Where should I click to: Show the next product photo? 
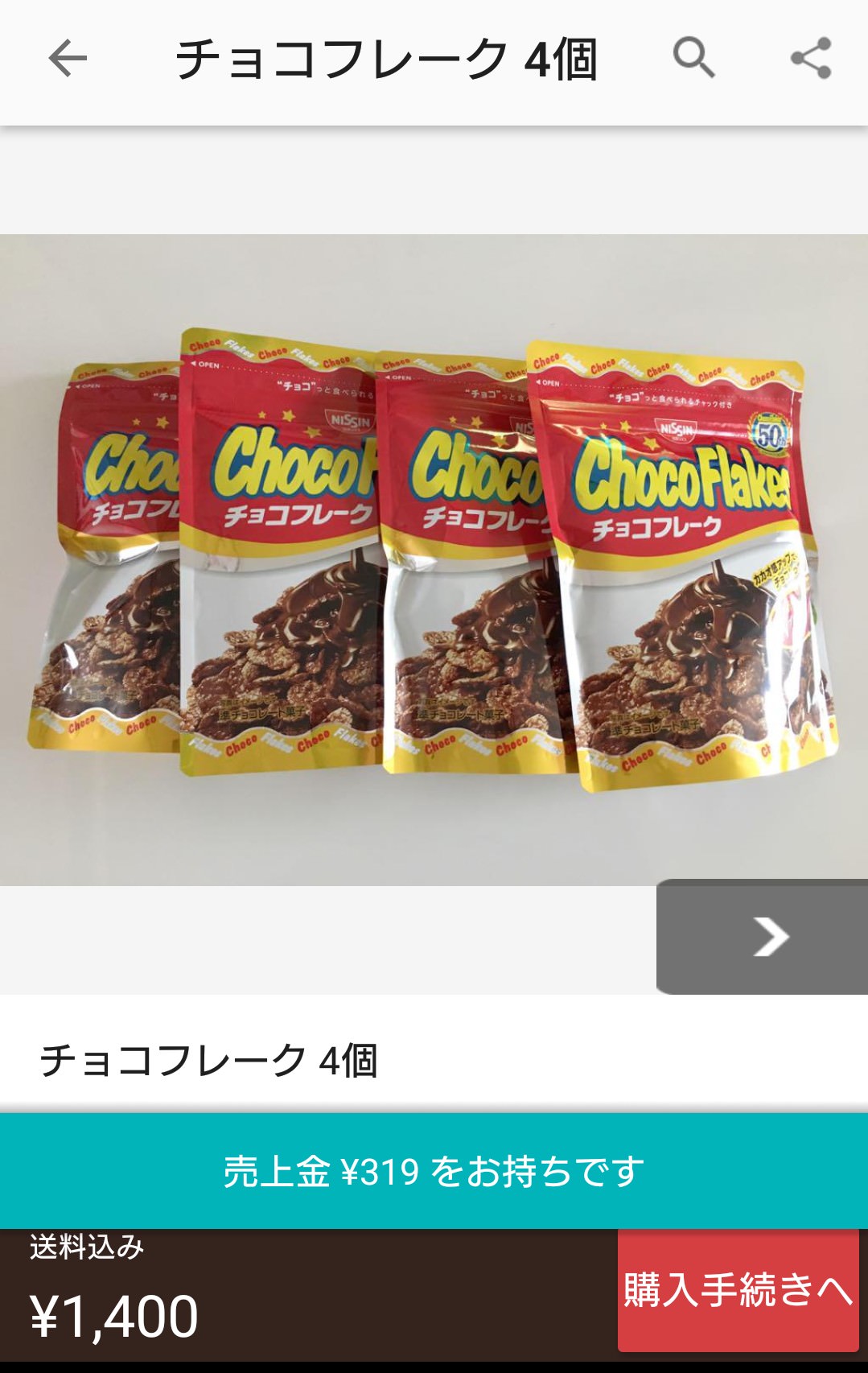(x=762, y=937)
